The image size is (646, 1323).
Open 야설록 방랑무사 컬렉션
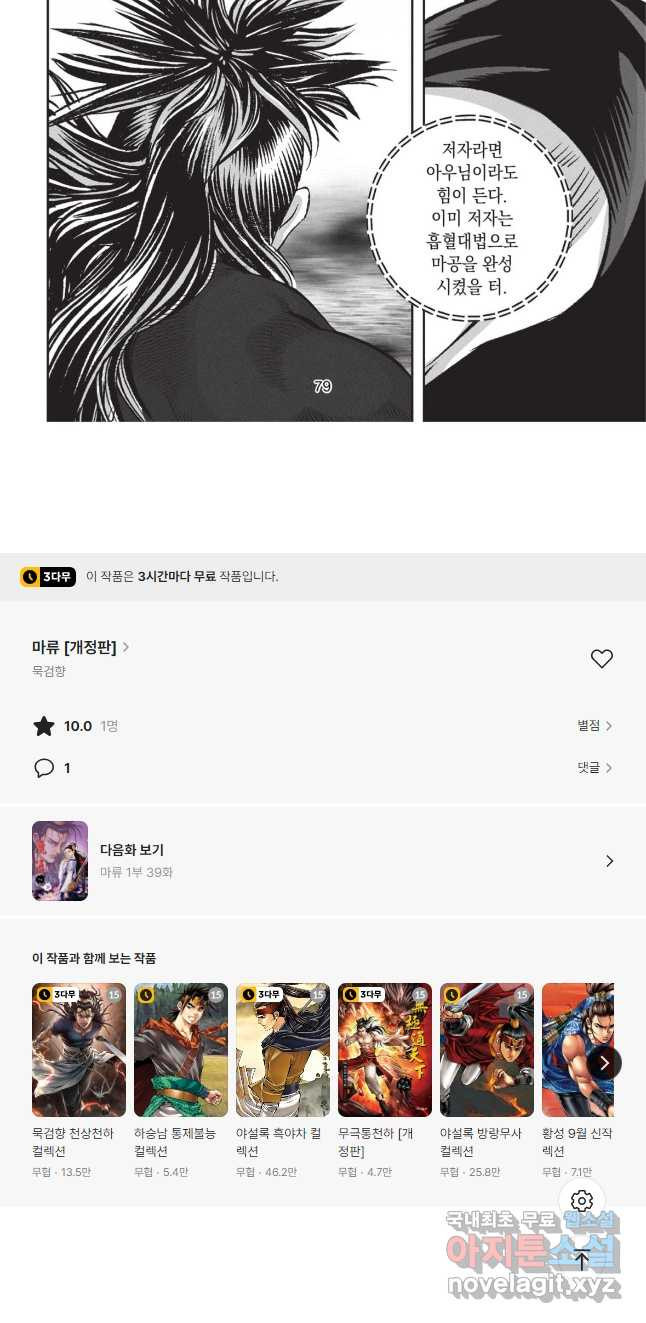tap(487, 1050)
